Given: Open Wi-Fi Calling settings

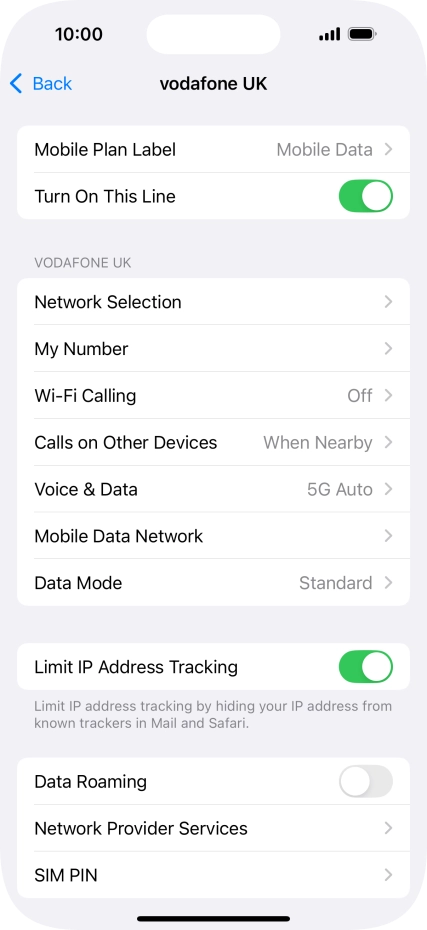Looking at the screenshot, I should tap(214, 396).
